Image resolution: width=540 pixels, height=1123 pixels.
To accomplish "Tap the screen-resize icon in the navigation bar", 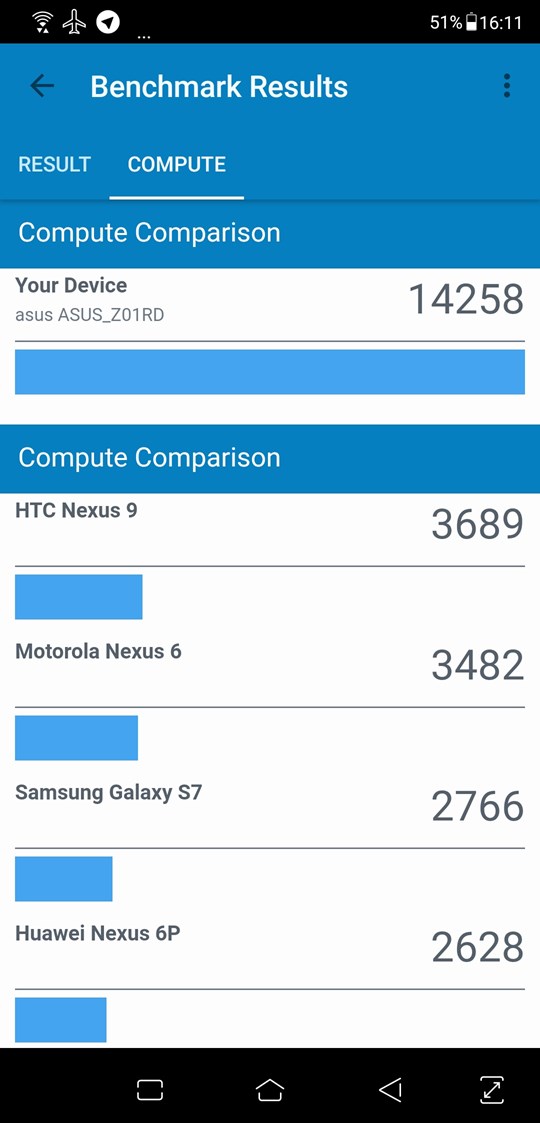I will pos(492,1089).
